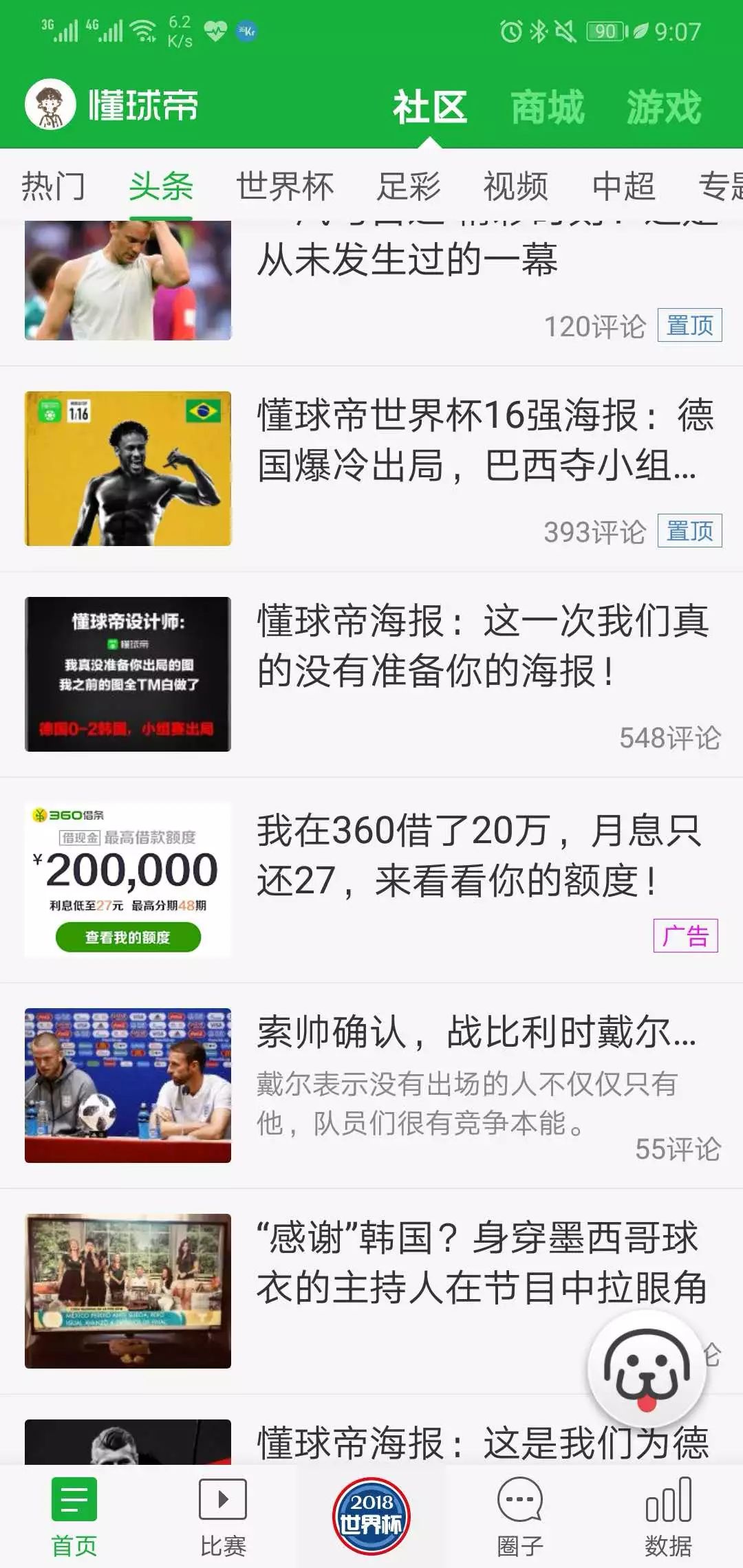743x1568 pixels.
Task: Select the 中超 tab
Action: [x=624, y=186]
